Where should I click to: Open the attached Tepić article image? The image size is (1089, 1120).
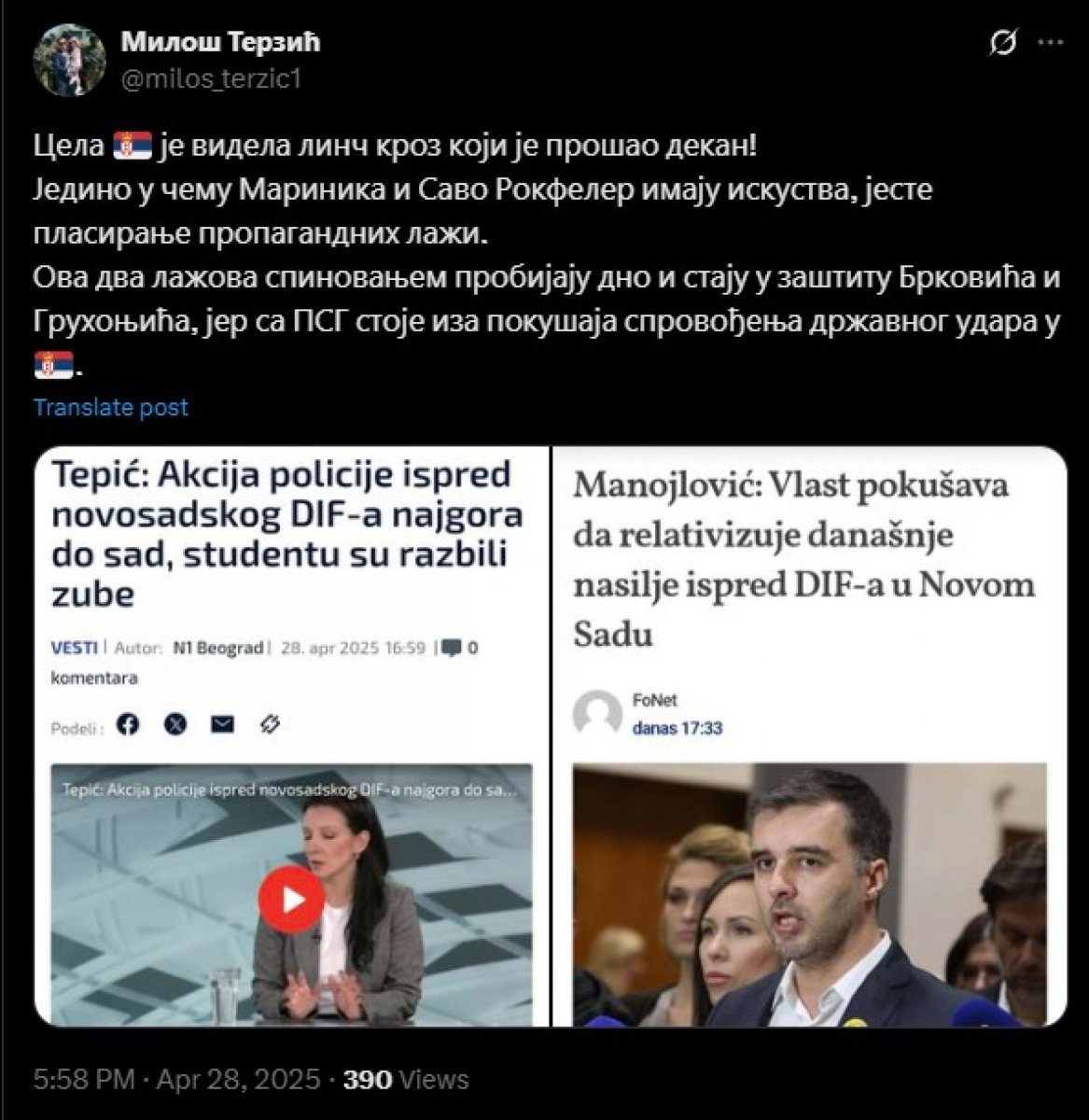[291, 737]
